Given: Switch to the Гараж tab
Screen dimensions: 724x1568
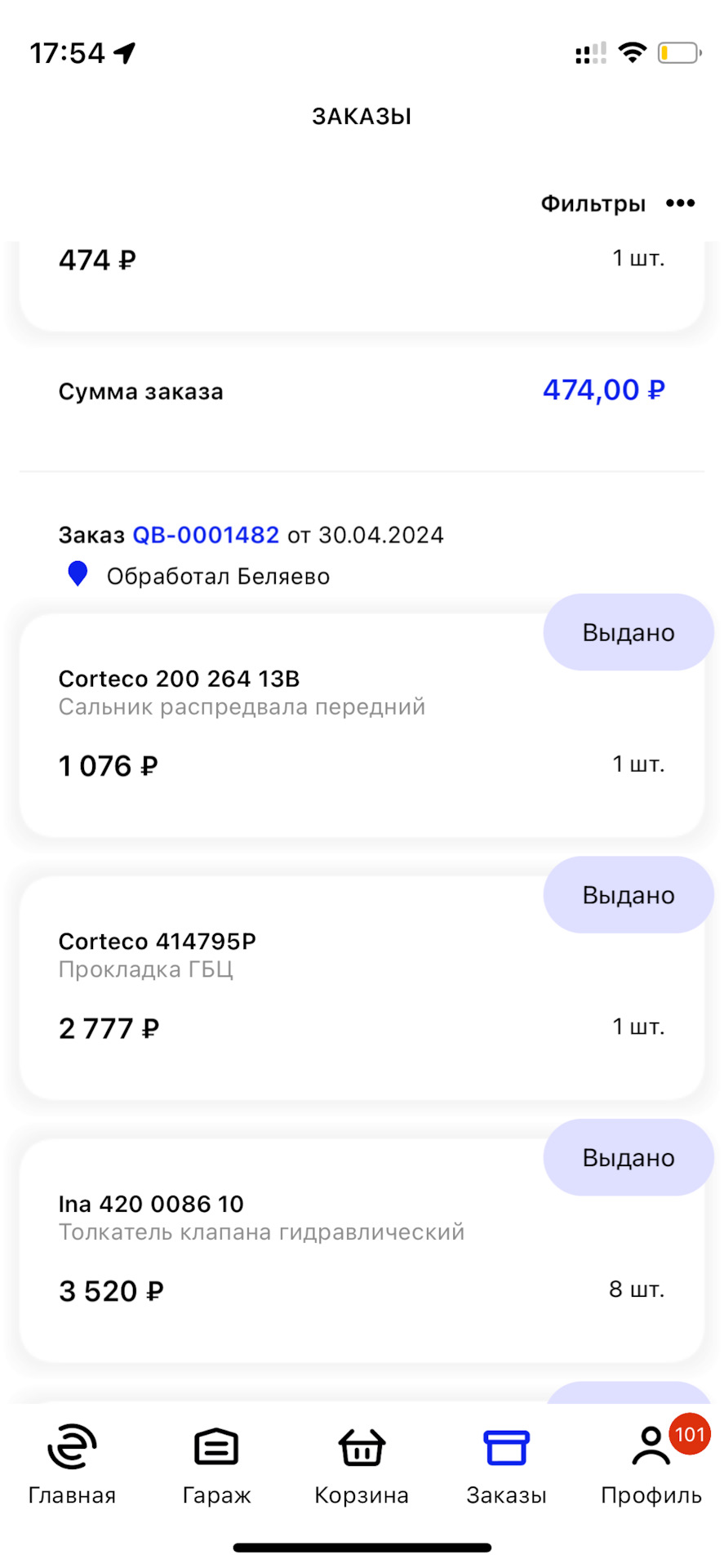Looking at the screenshot, I should [216, 1466].
